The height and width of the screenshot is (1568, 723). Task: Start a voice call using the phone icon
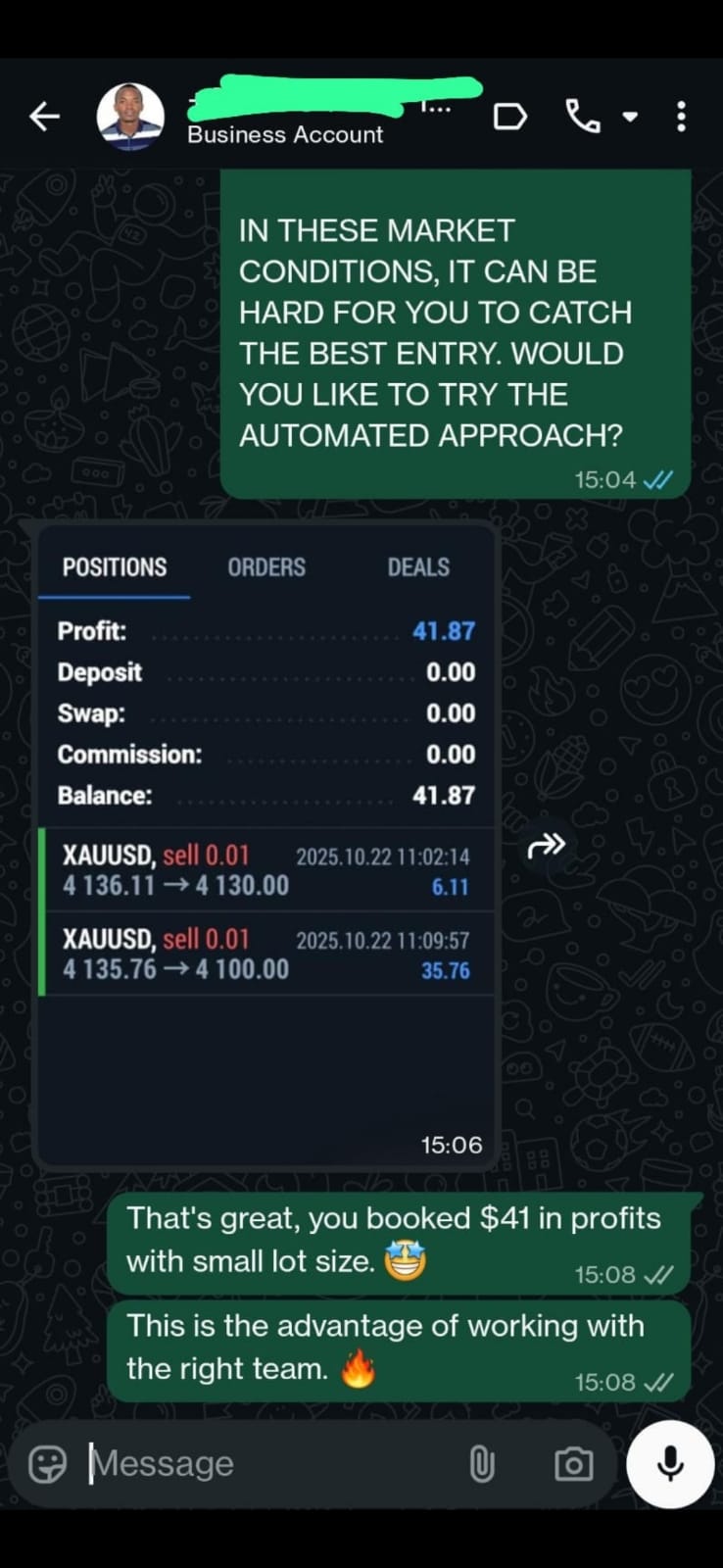pos(583,116)
